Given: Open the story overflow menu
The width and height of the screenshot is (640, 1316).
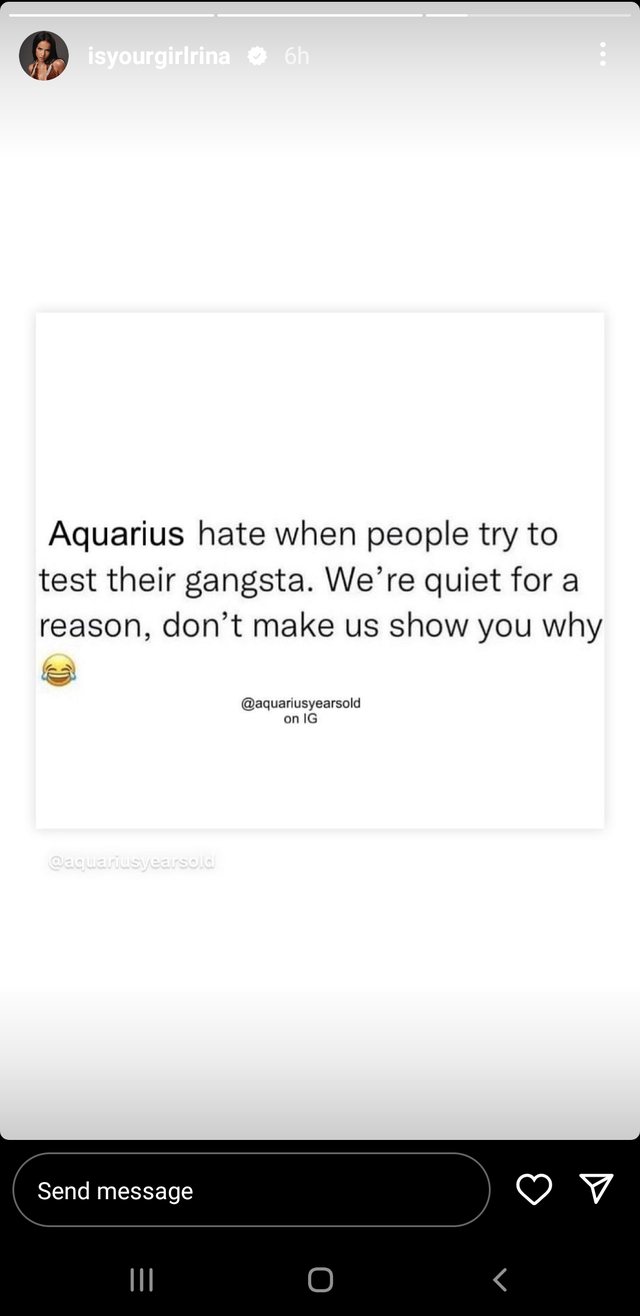Looking at the screenshot, I should 602,54.
